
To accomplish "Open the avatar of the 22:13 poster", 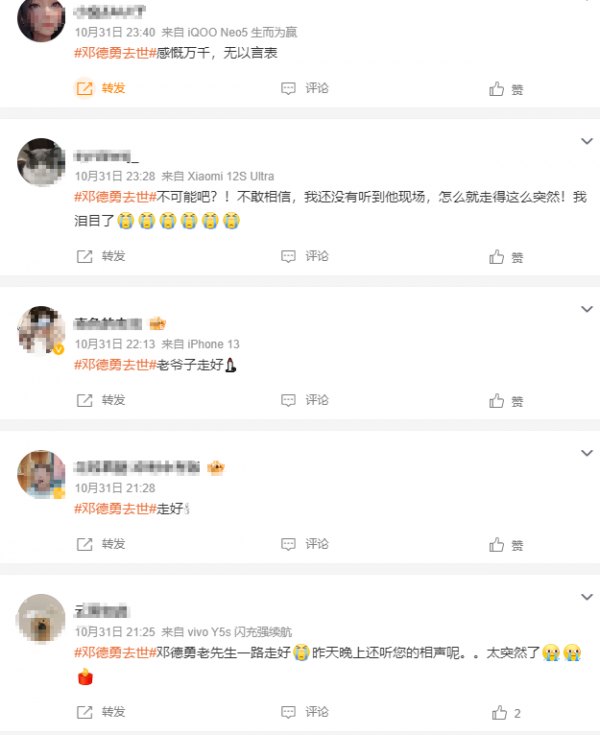I will click(x=42, y=330).
